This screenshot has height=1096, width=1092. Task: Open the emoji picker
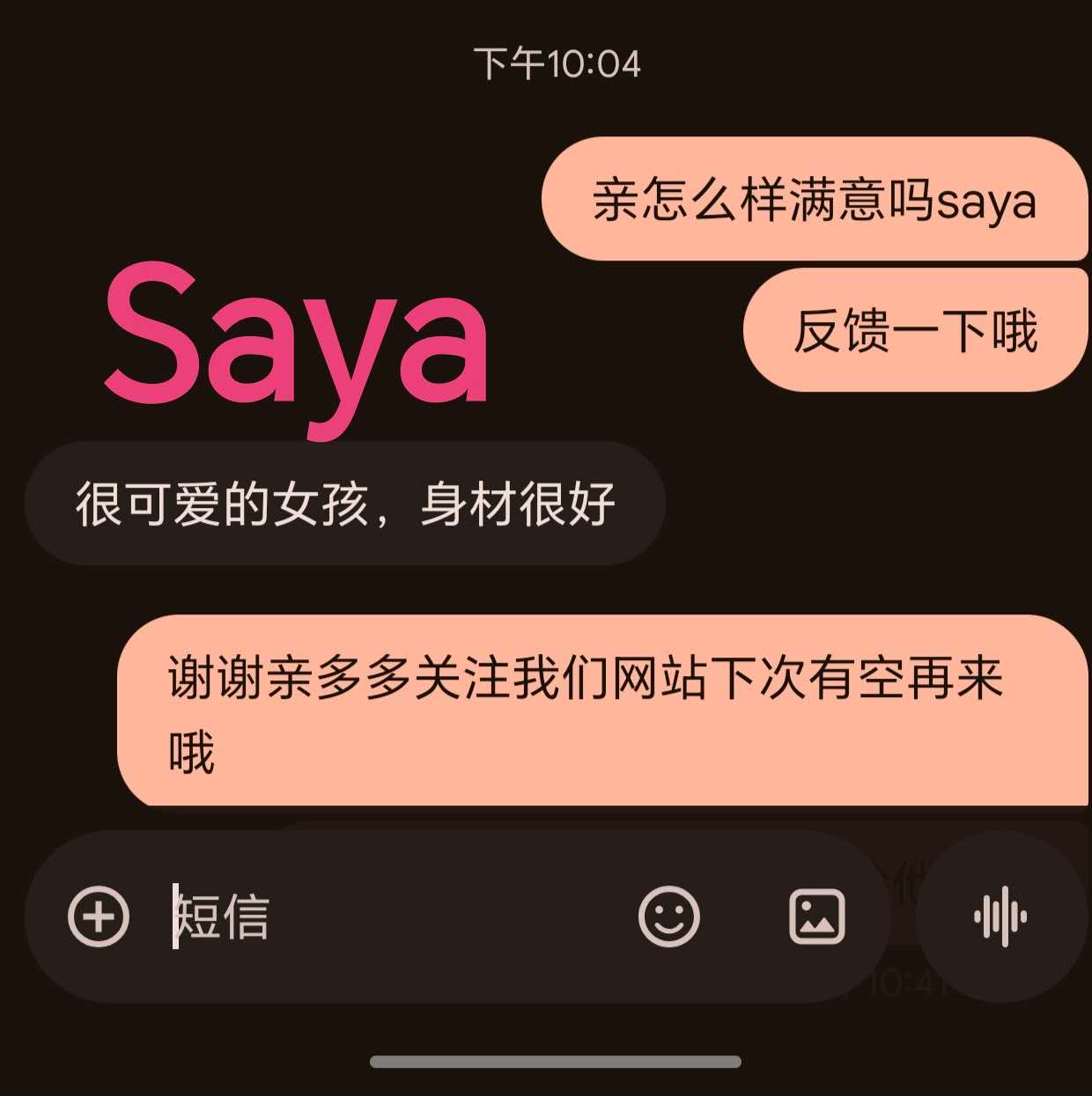668,916
